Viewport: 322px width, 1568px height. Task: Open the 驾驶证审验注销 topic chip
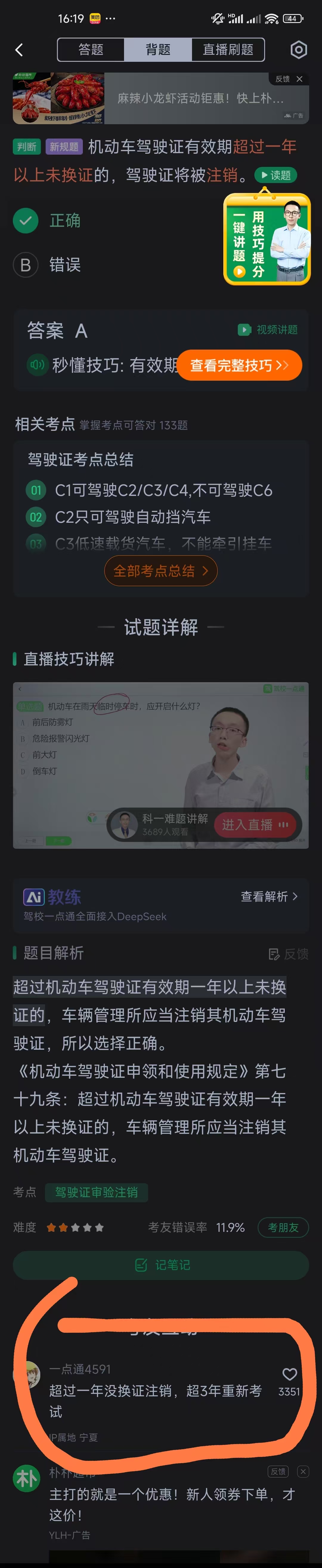pos(97,1192)
